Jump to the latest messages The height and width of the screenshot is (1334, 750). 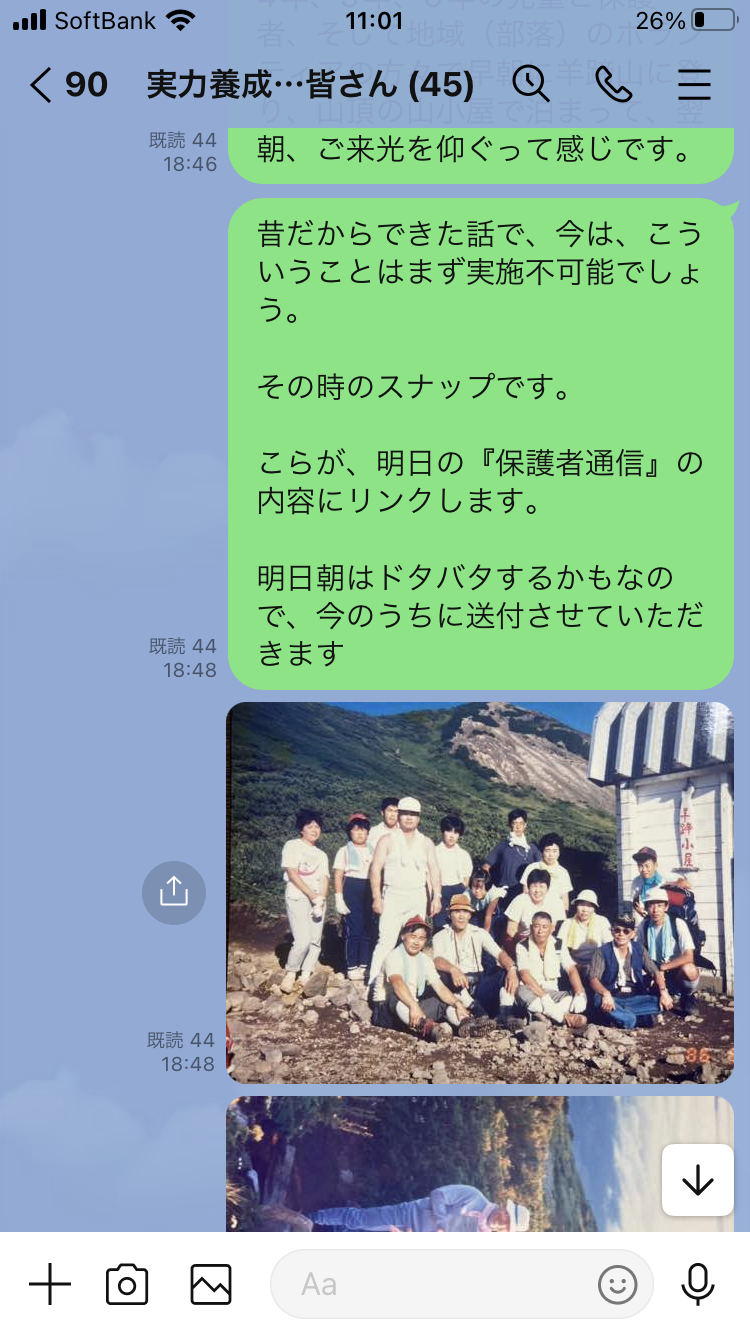pos(697,1181)
